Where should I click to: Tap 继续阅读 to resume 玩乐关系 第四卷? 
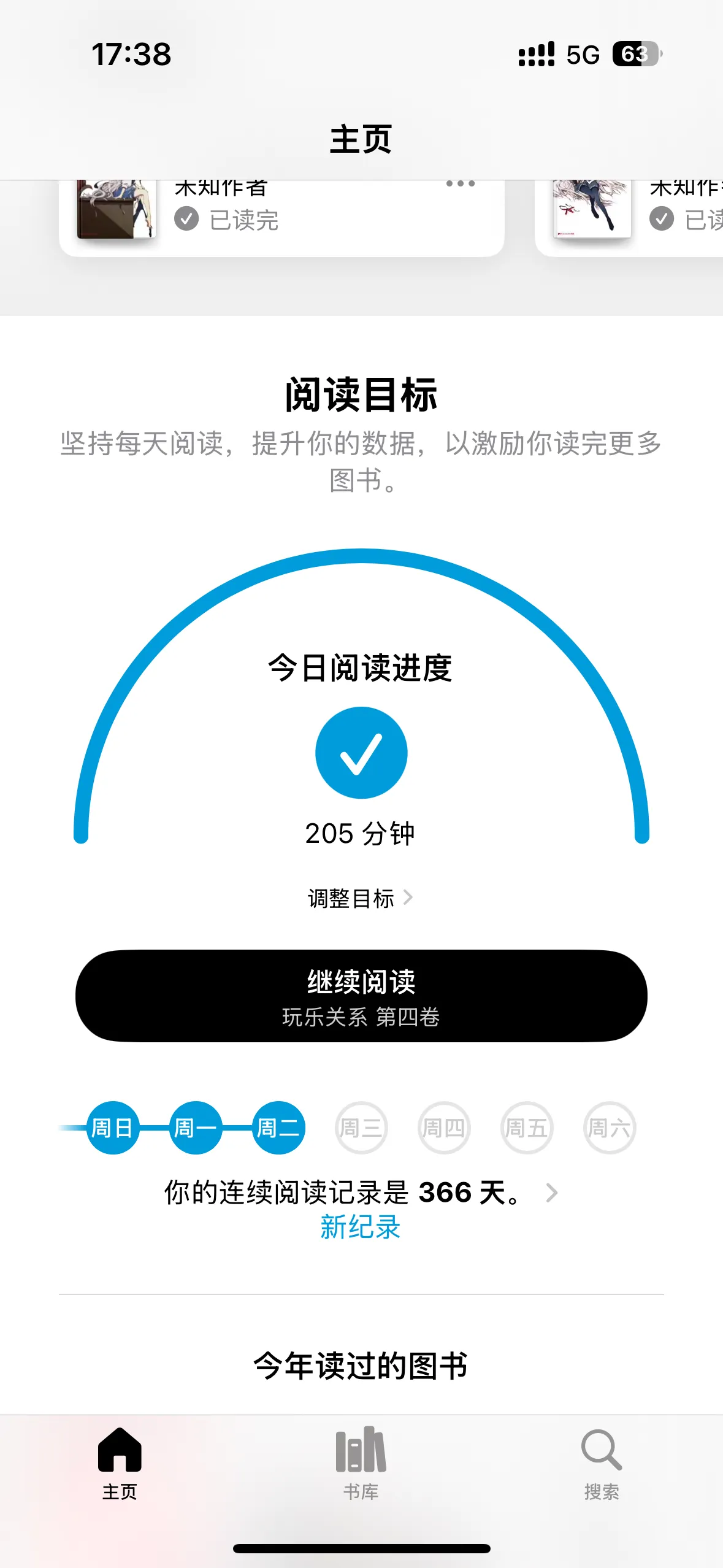[x=361, y=996]
